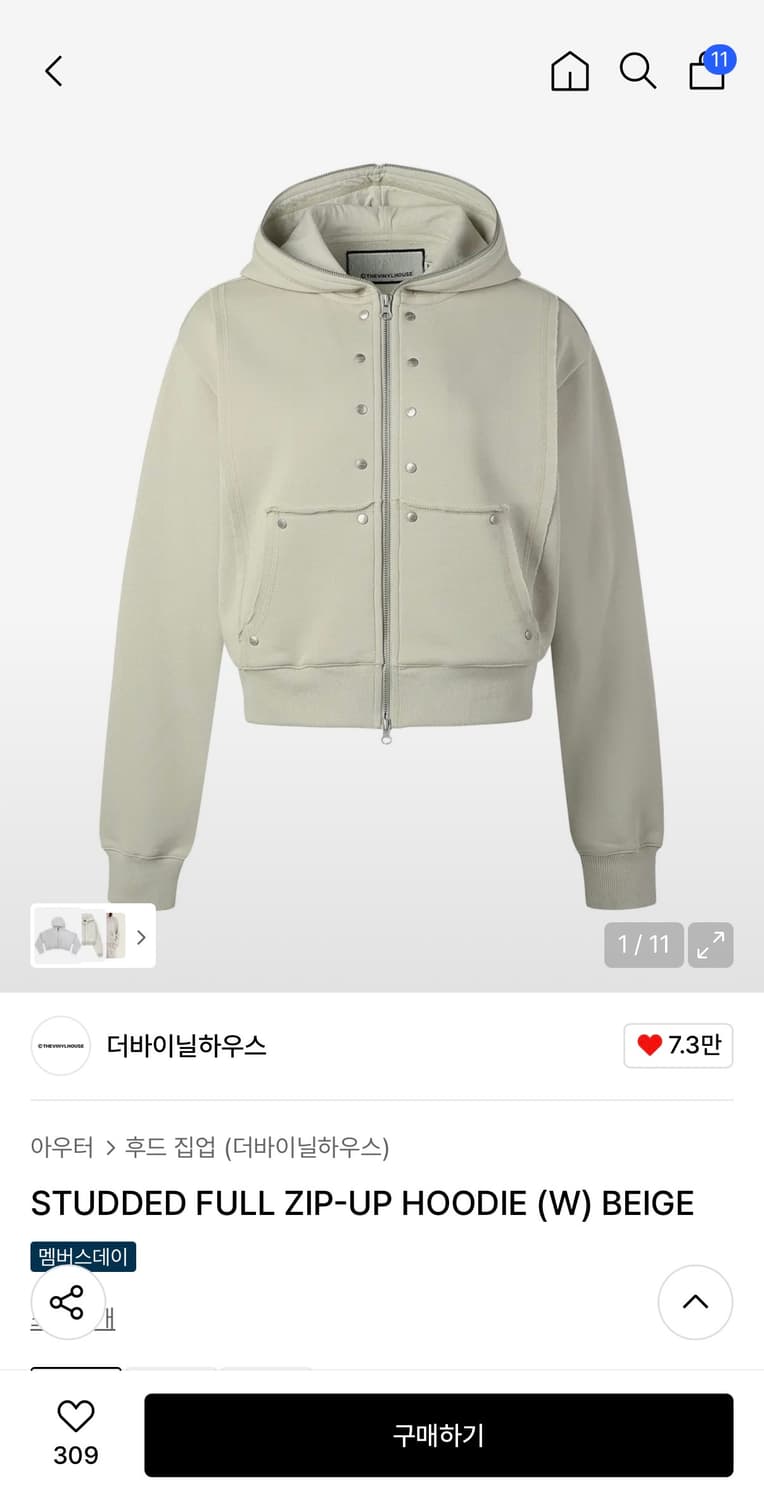The image size is (764, 1500).
Task: Select the 아우터 category link
Action: [x=62, y=1148]
